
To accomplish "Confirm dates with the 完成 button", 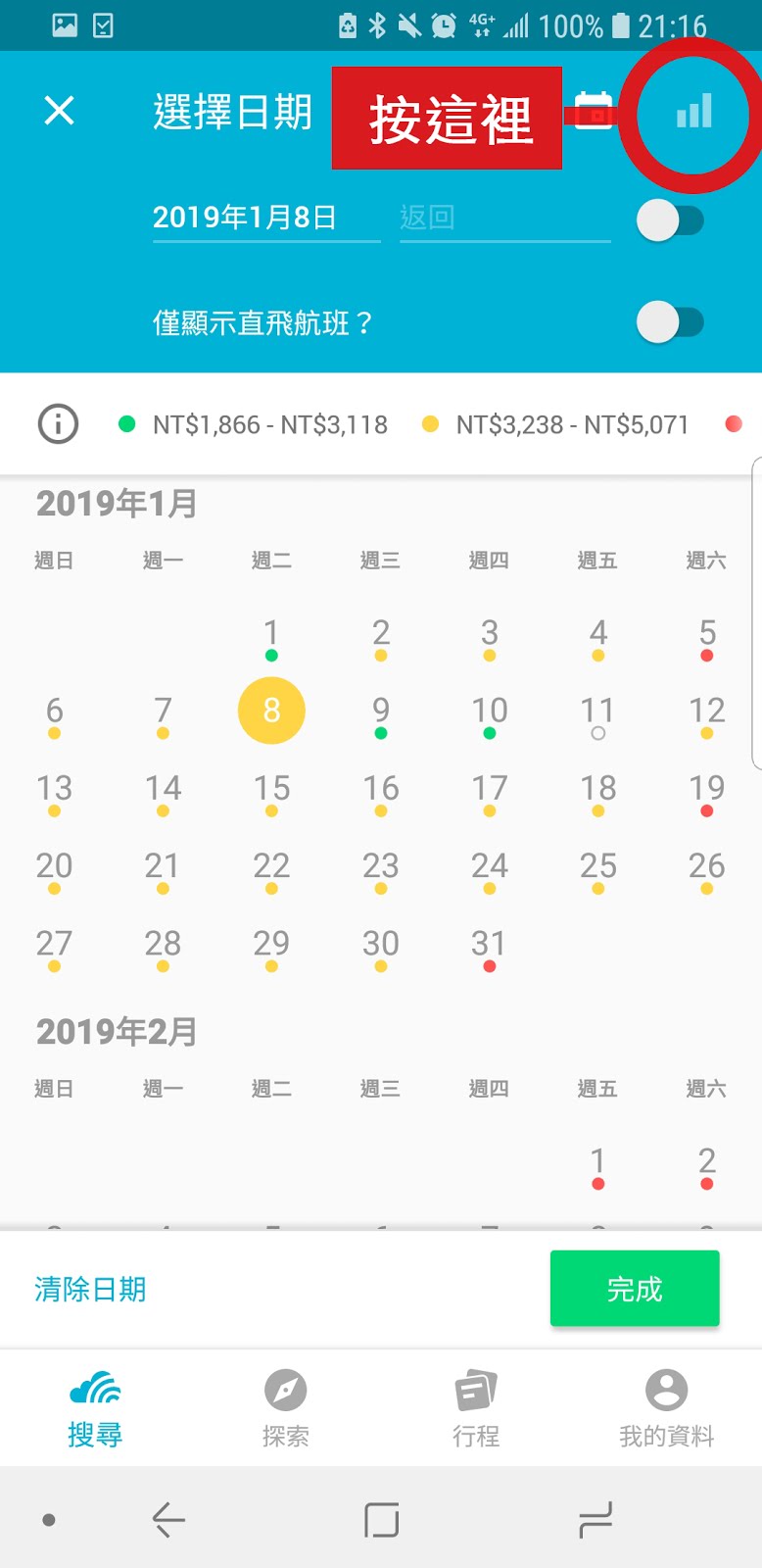I will (635, 1289).
